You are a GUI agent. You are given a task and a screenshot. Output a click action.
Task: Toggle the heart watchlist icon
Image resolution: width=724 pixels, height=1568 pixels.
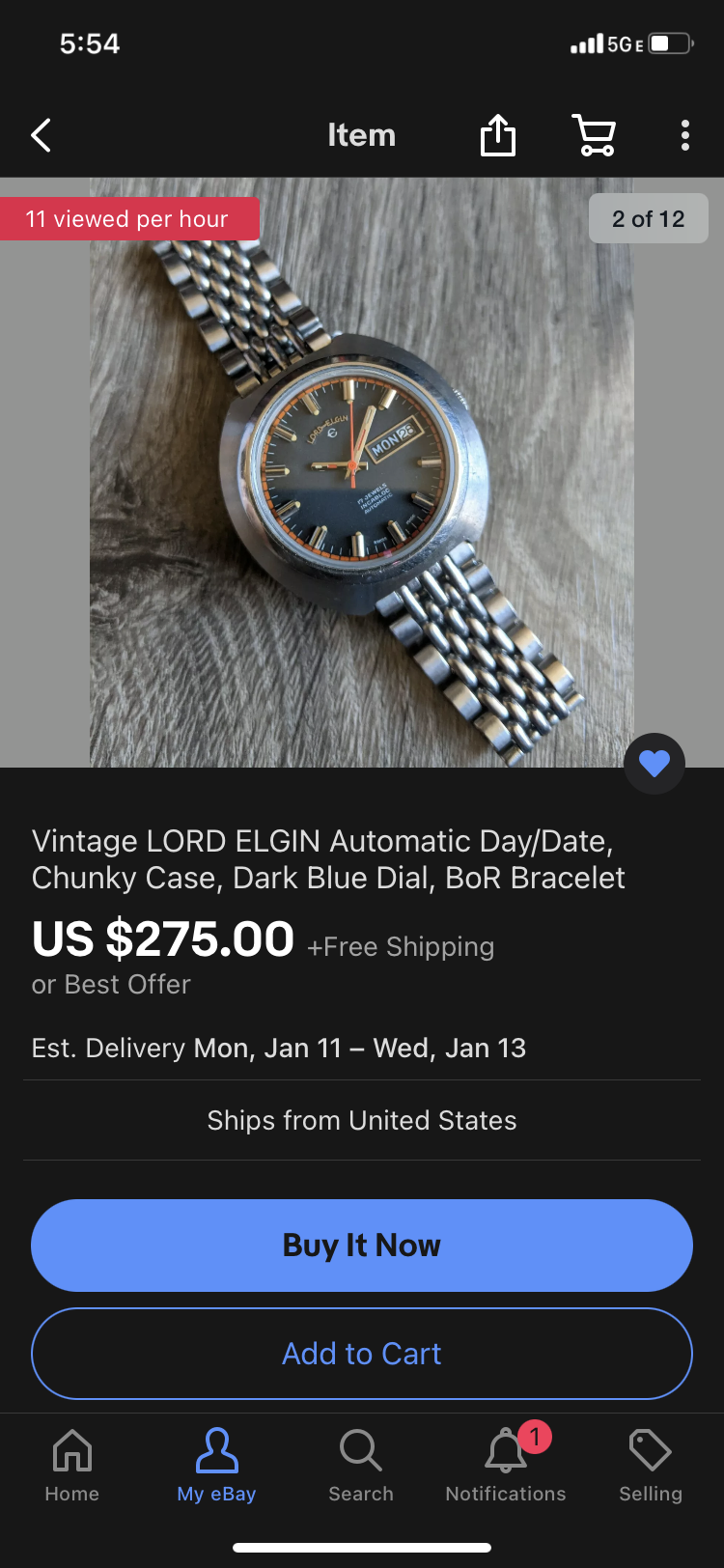tap(654, 764)
